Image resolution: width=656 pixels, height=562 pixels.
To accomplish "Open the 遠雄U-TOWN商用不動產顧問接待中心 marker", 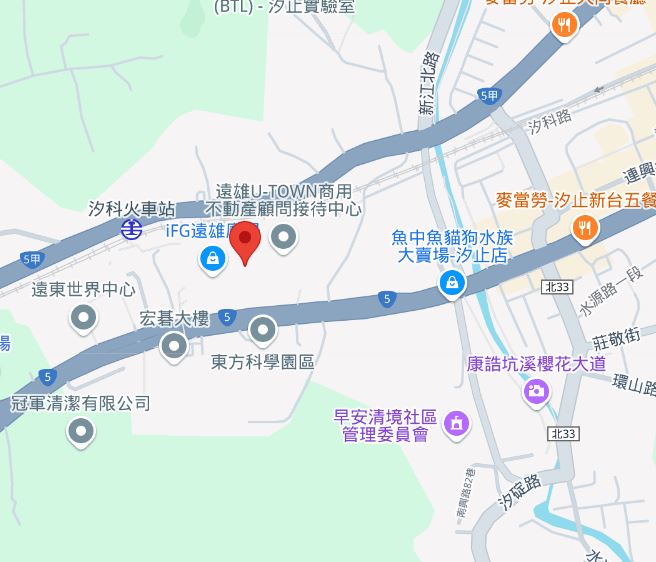I will click(285, 237).
